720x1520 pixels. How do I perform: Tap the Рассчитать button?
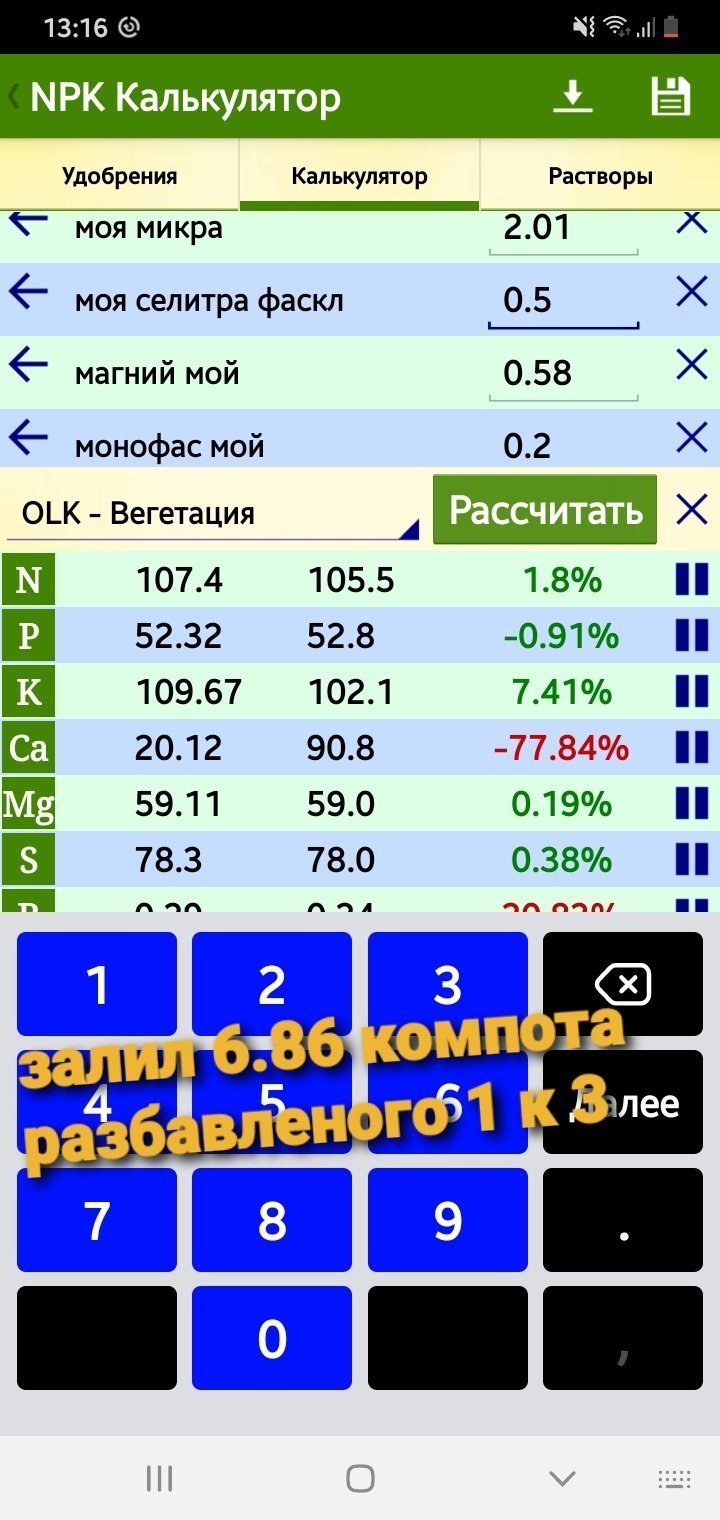click(x=545, y=510)
